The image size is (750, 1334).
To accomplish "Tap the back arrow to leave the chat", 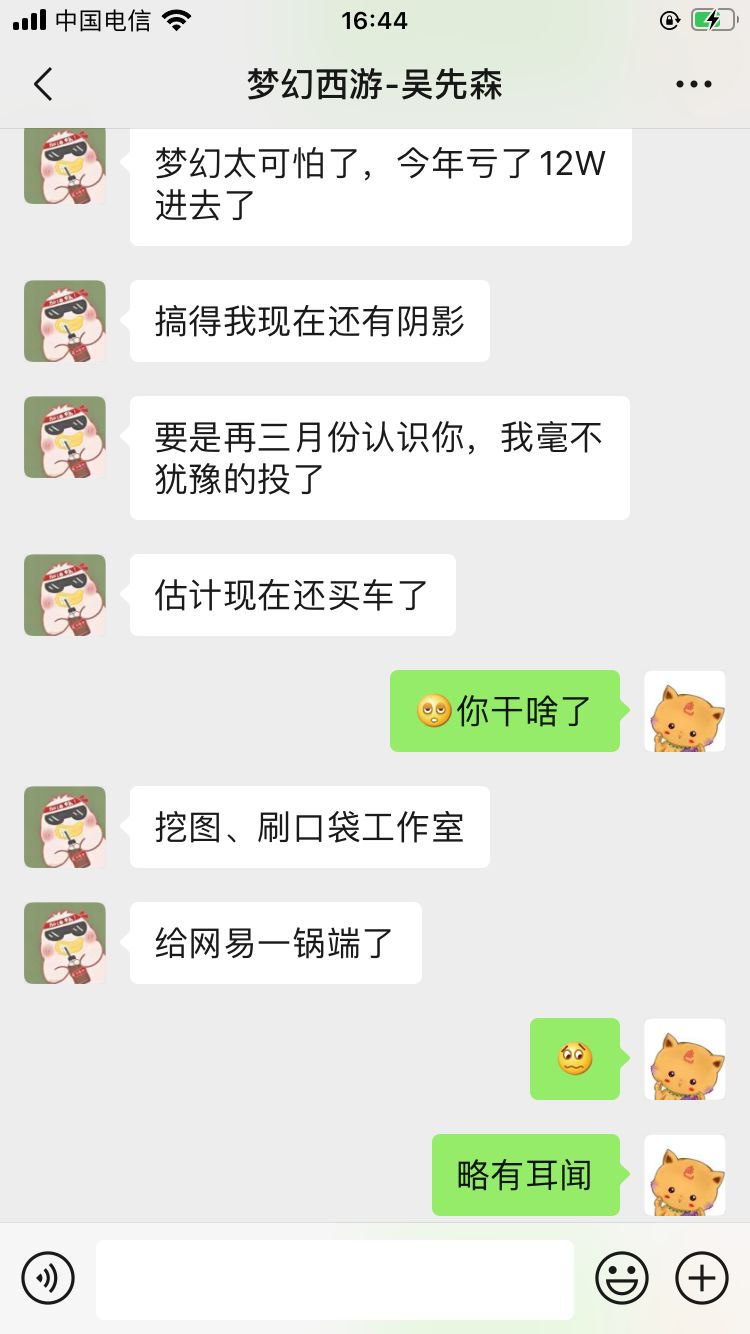I will pyautogui.click(x=42, y=84).
